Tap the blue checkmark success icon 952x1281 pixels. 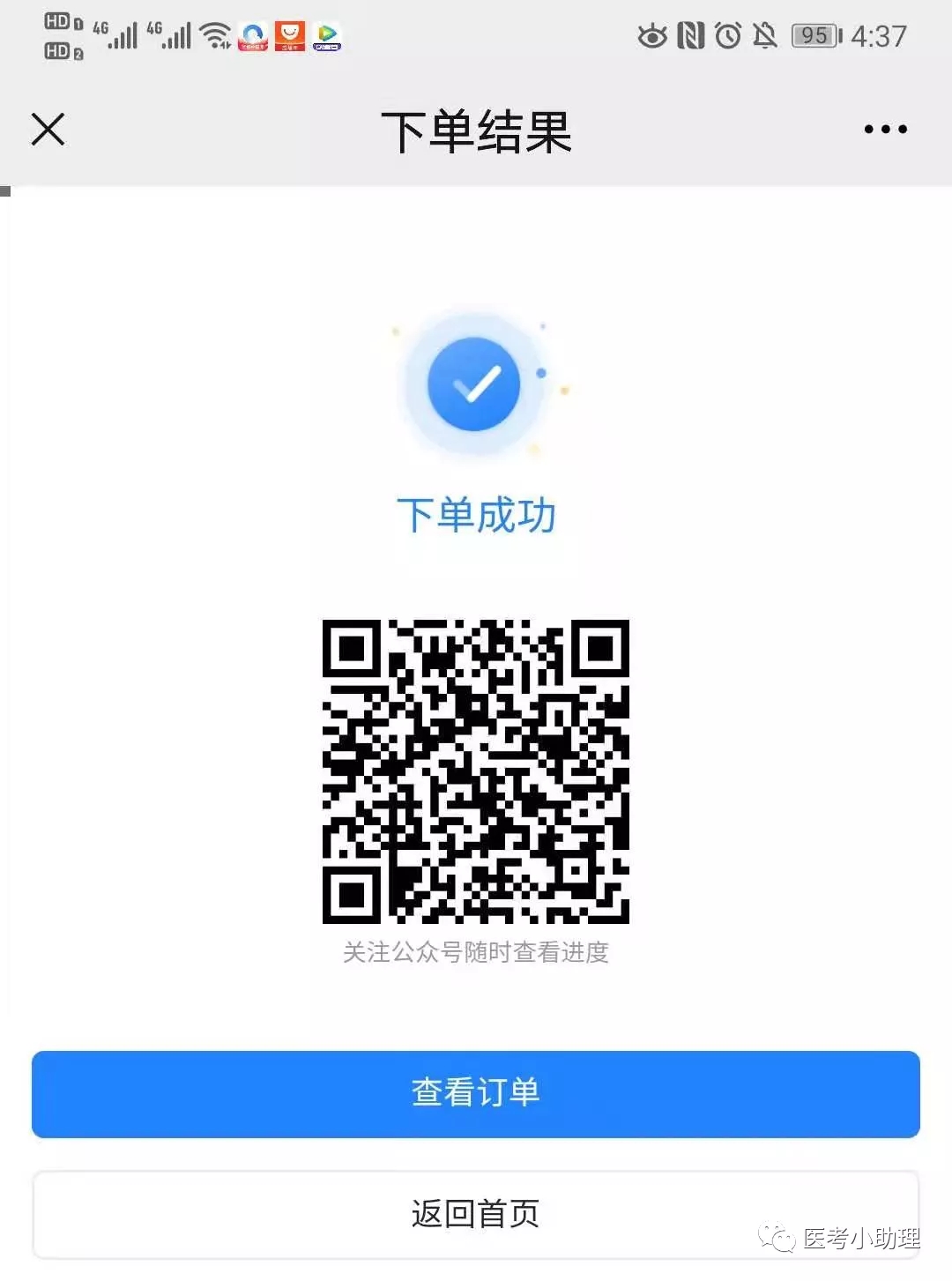[x=474, y=384]
